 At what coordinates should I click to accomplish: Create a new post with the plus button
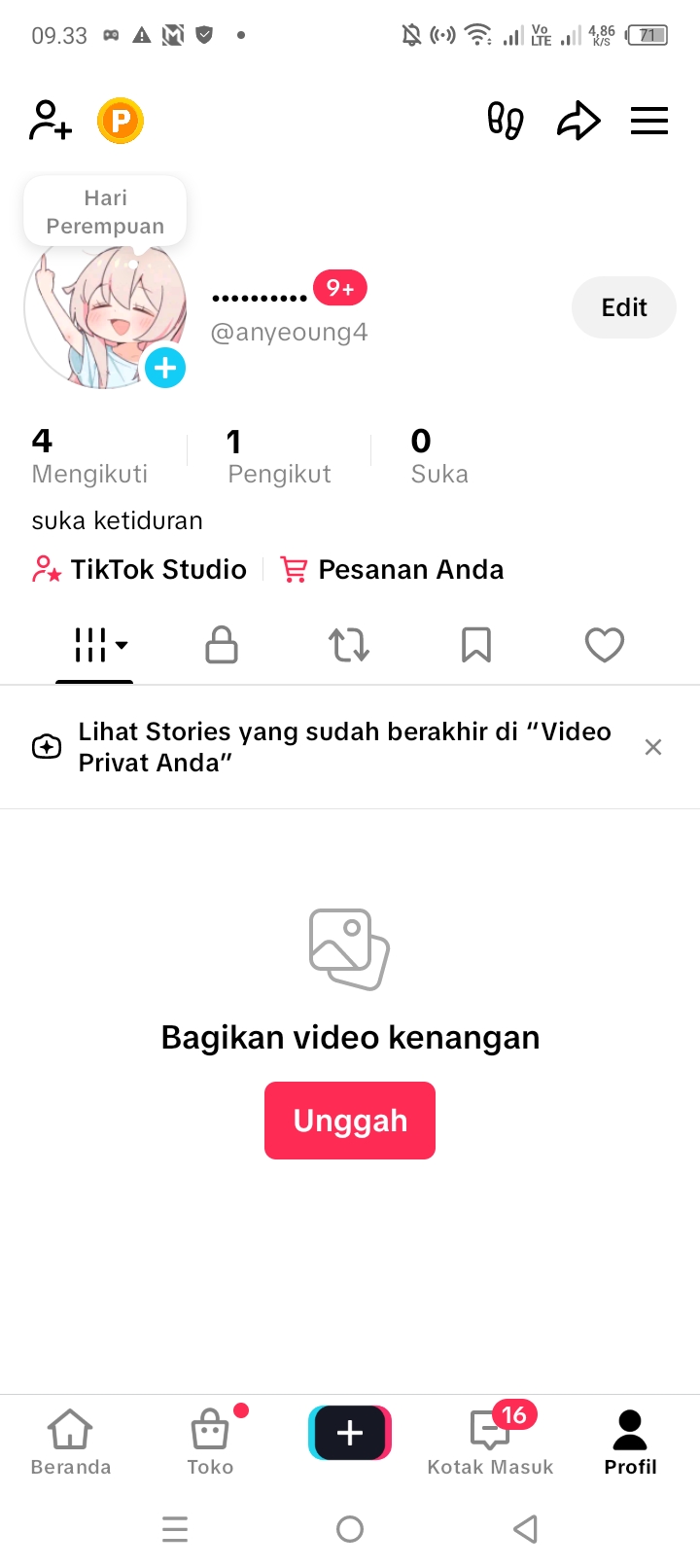350,1433
